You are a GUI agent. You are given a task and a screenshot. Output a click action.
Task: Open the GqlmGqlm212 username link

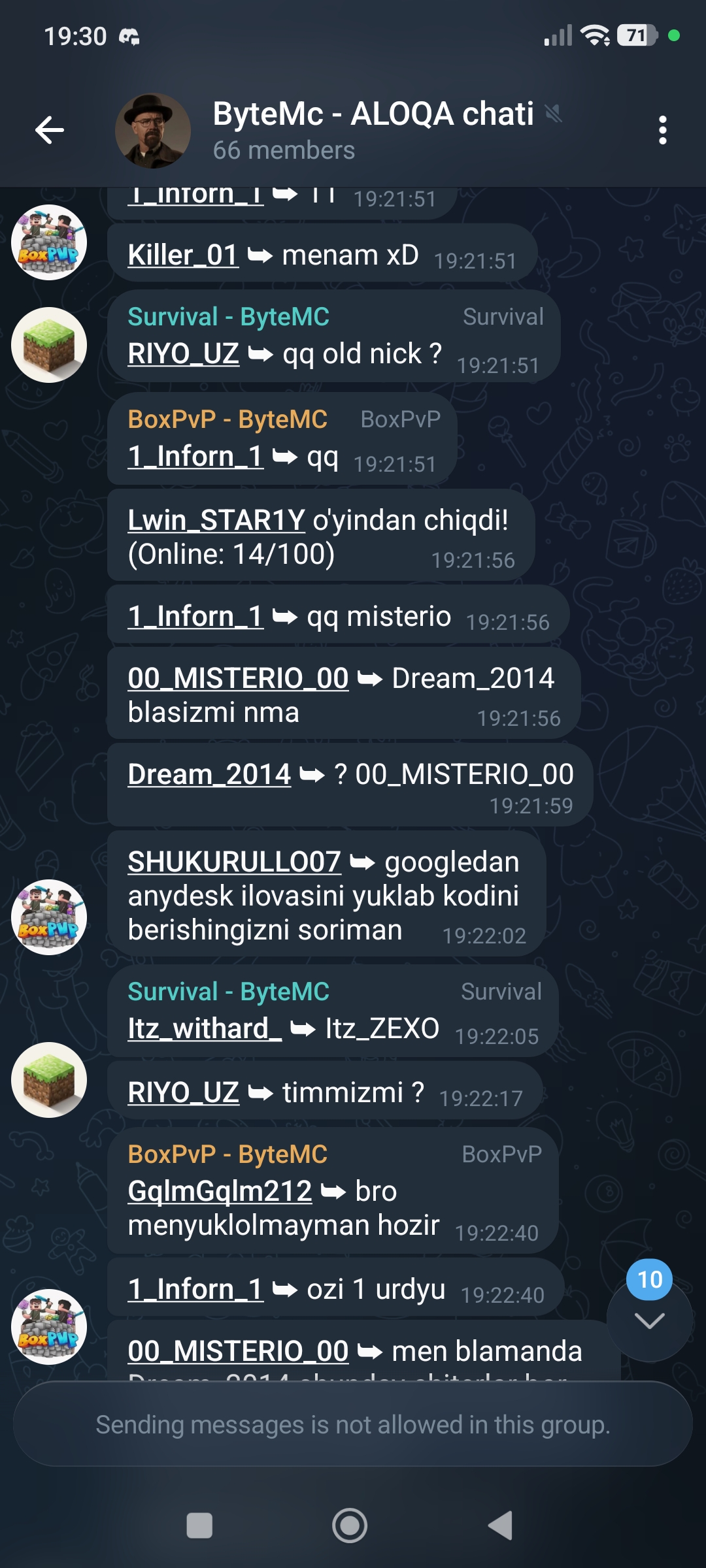point(220,1191)
